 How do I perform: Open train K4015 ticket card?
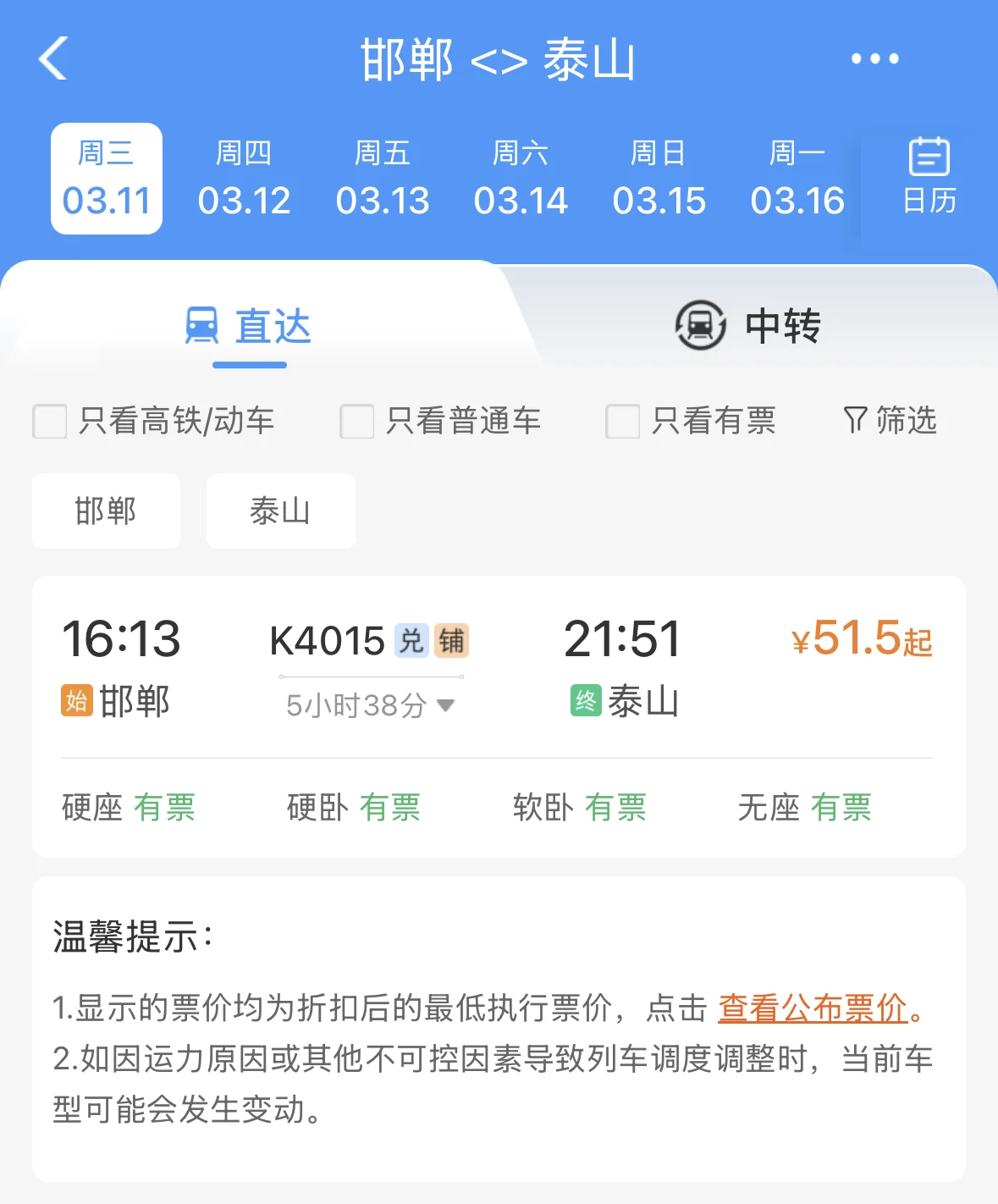pos(498,669)
